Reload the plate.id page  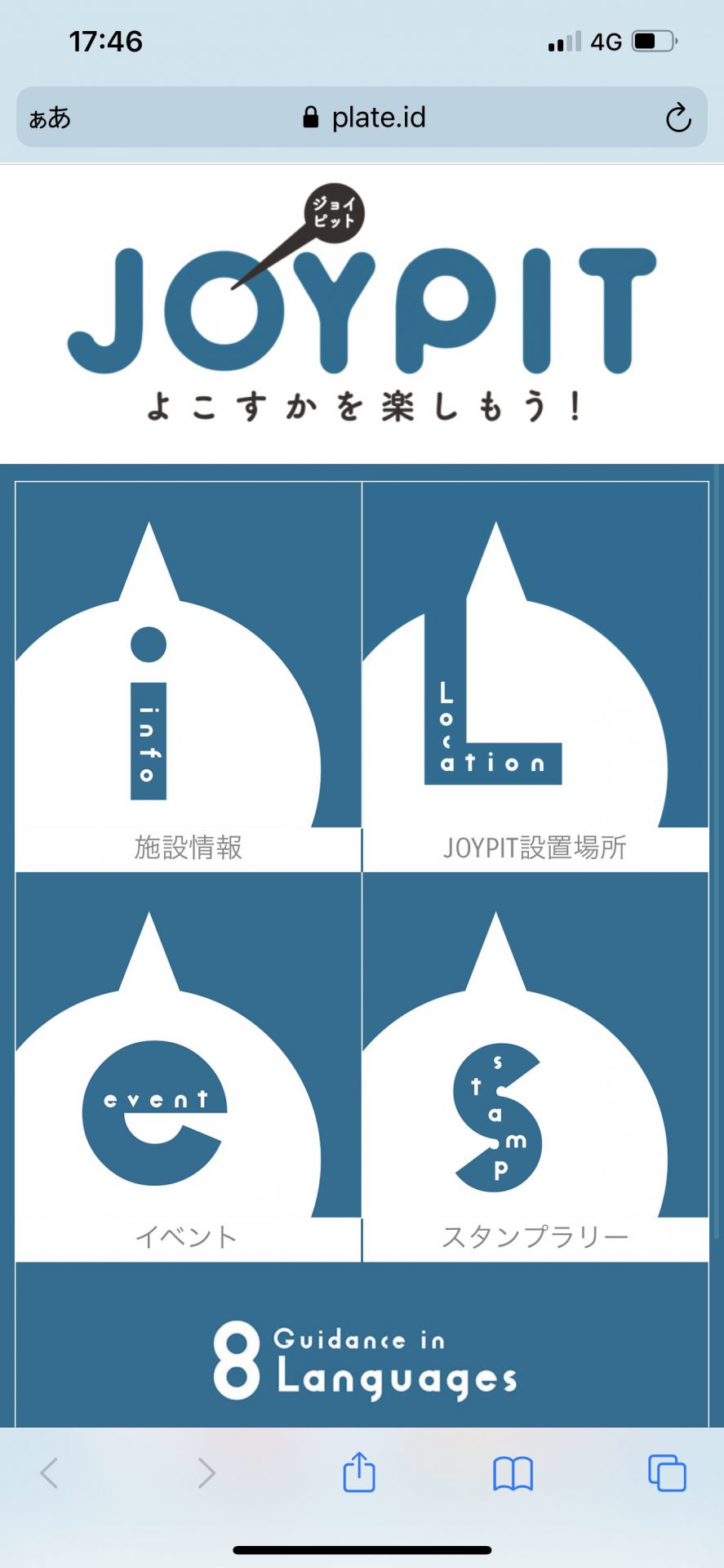(x=677, y=118)
